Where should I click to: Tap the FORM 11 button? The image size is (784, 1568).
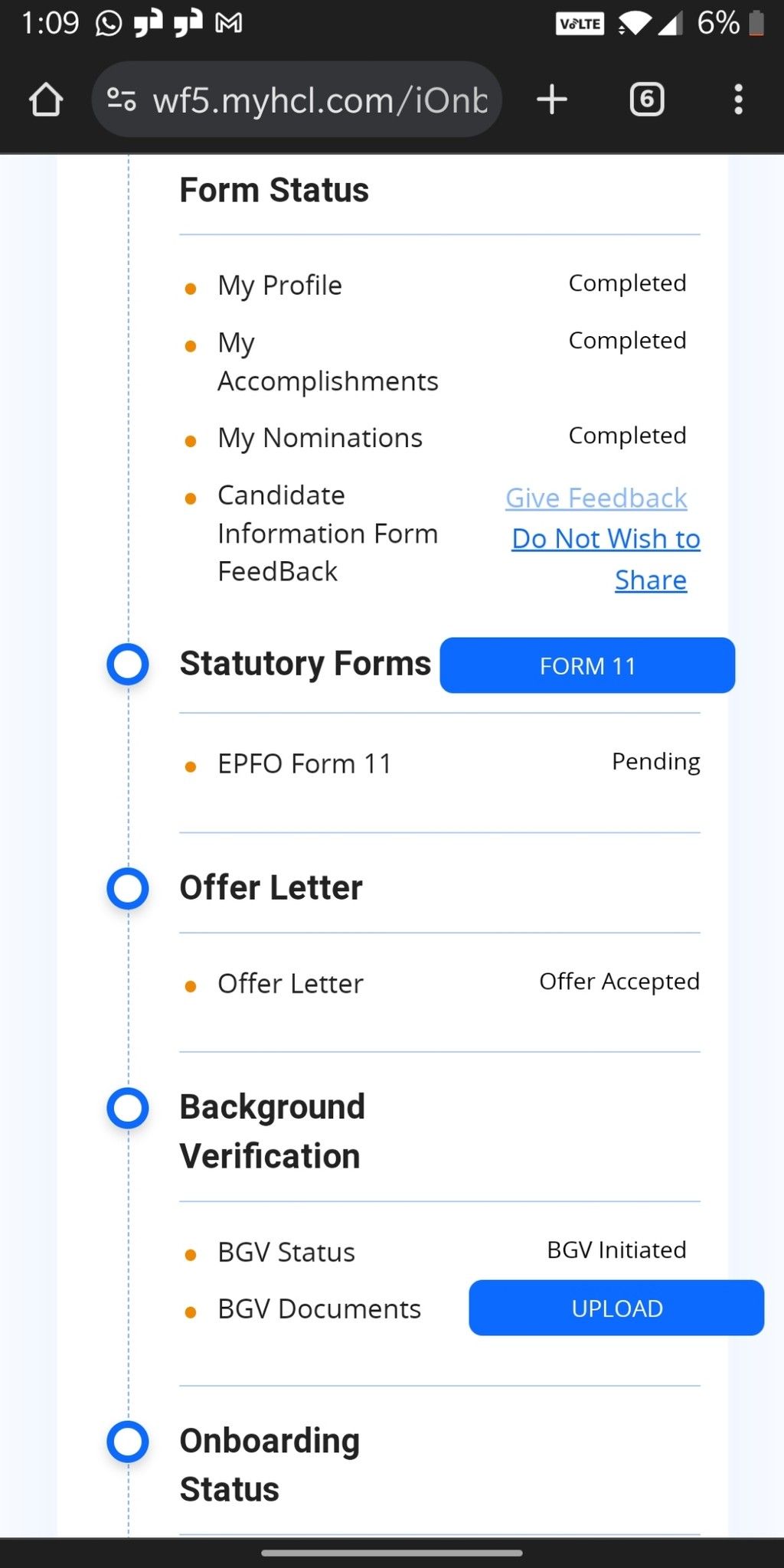click(x=587, y=665)
